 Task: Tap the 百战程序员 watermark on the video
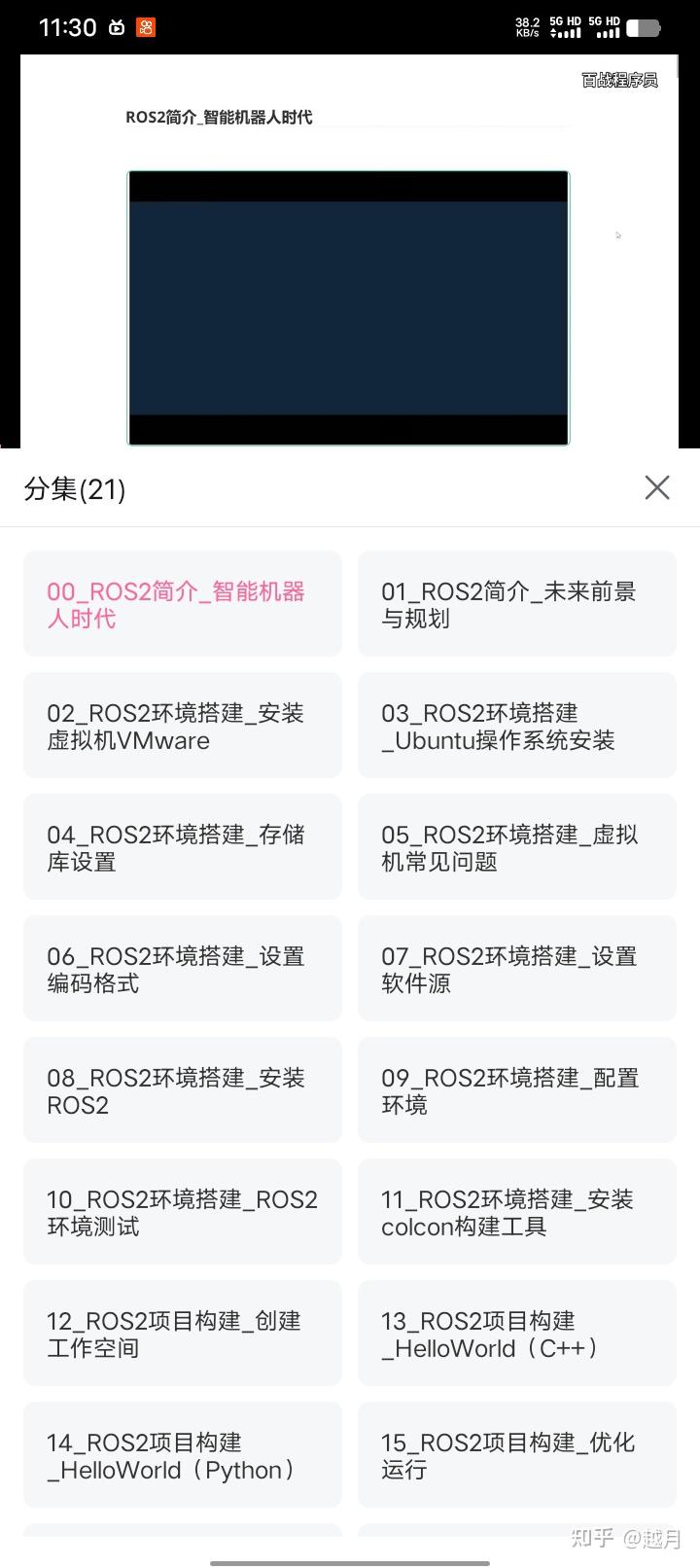pos(618,80)
